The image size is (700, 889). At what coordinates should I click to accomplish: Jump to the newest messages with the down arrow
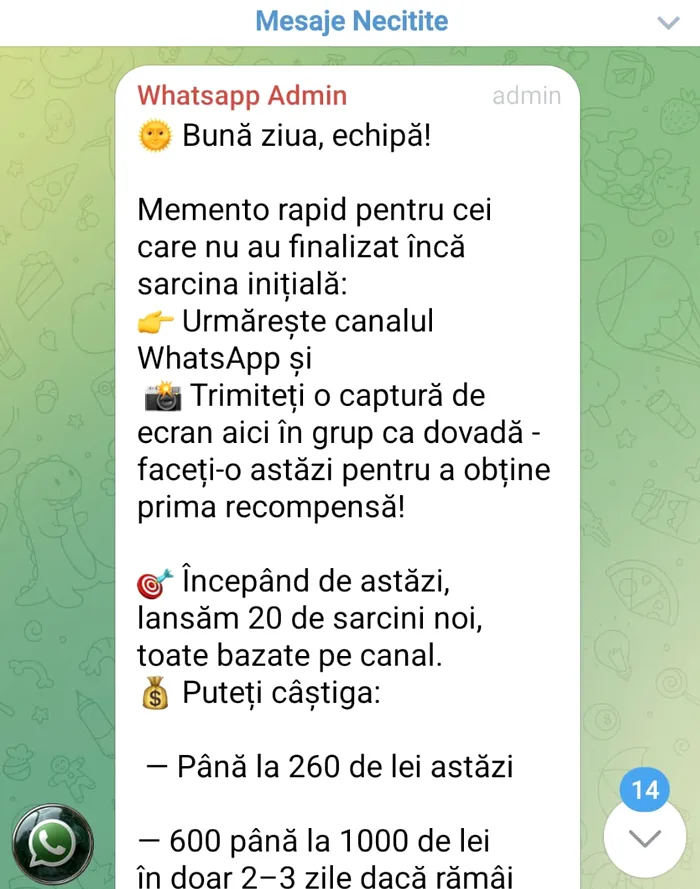coord(645,837)
